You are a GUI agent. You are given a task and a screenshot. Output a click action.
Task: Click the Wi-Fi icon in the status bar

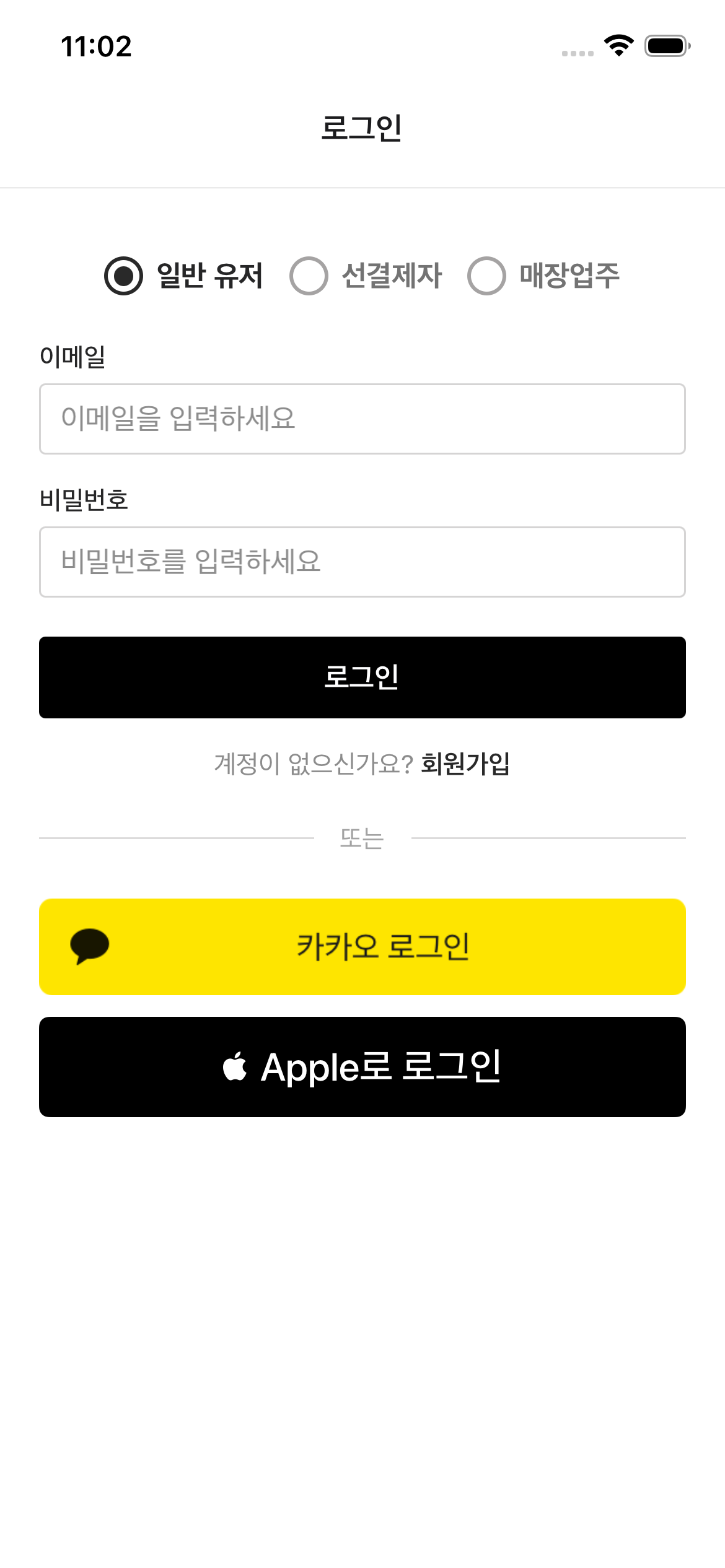click(618, 45)
